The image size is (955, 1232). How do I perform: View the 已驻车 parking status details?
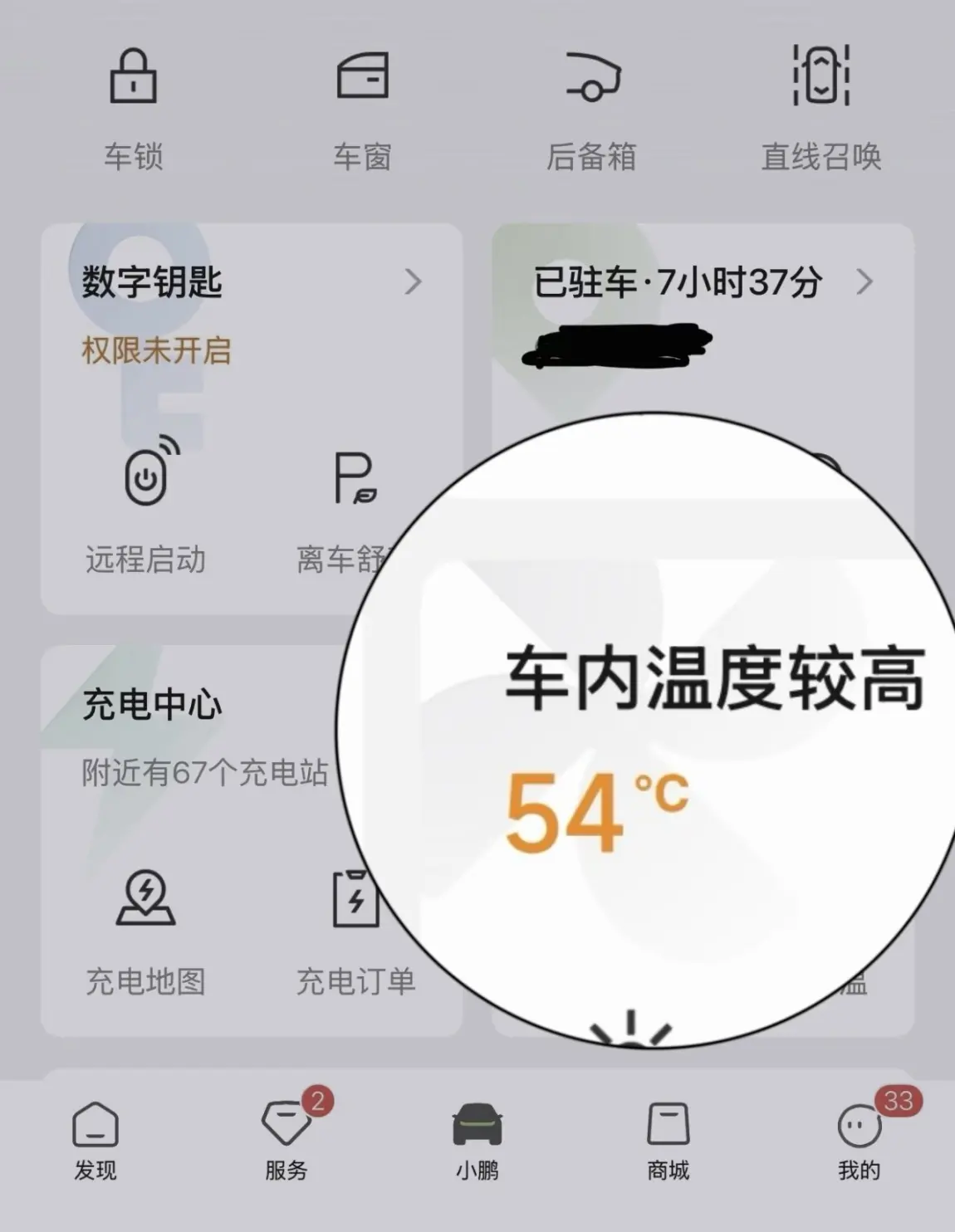click(703, 282)
